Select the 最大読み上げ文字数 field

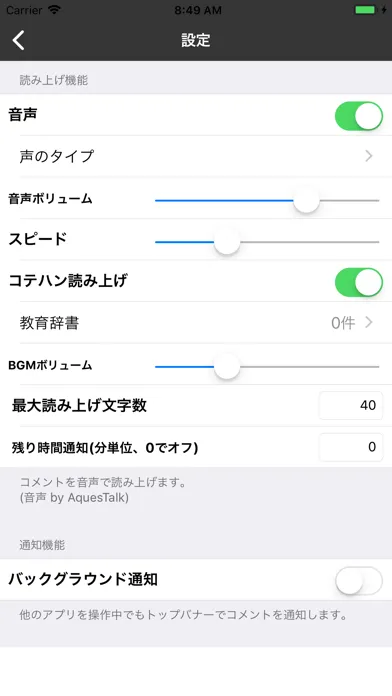click(351, 405)
